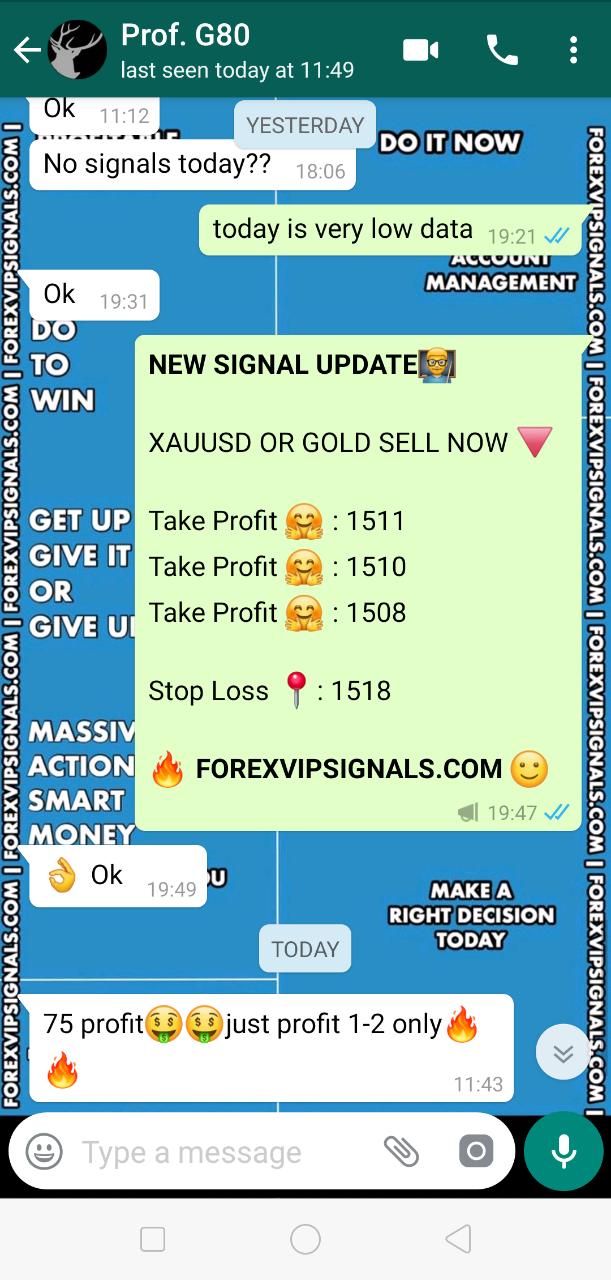The image size is (611, 1280).
Task: Go back to the chat list
Action: [26, 50]
